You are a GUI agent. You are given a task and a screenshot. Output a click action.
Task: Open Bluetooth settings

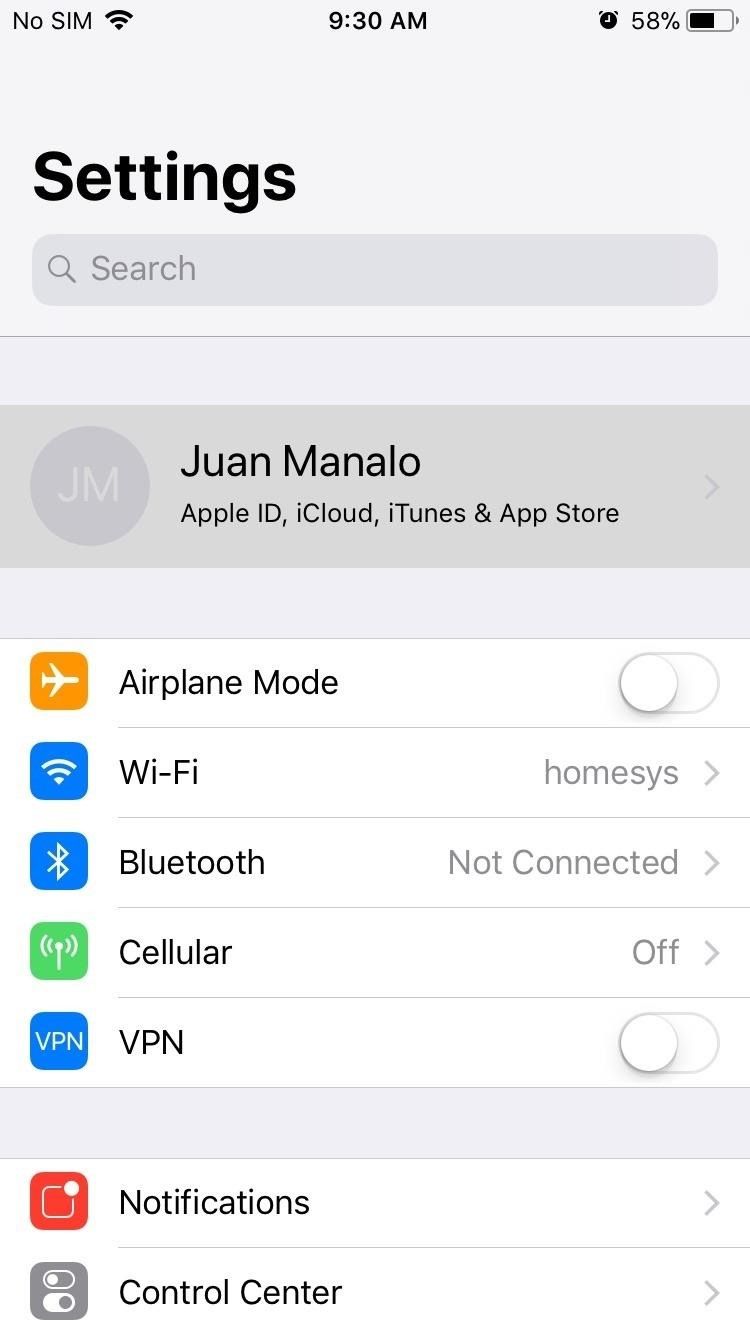point(374,863)
